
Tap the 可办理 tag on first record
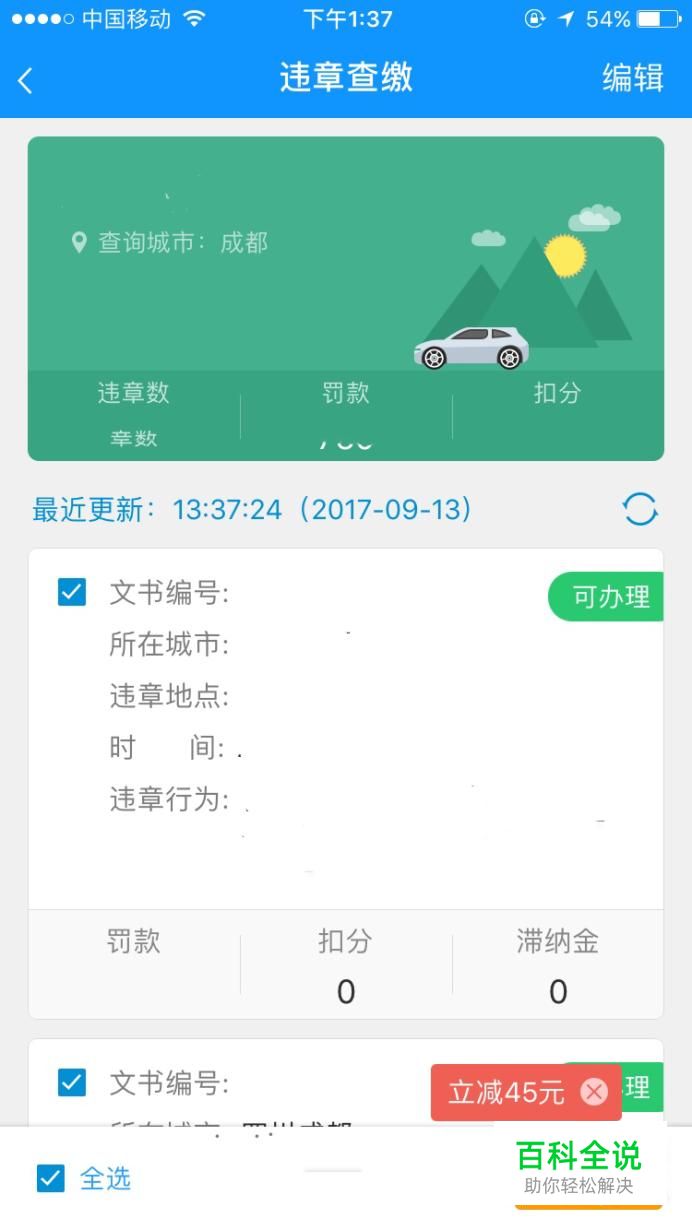pos(606,597)
